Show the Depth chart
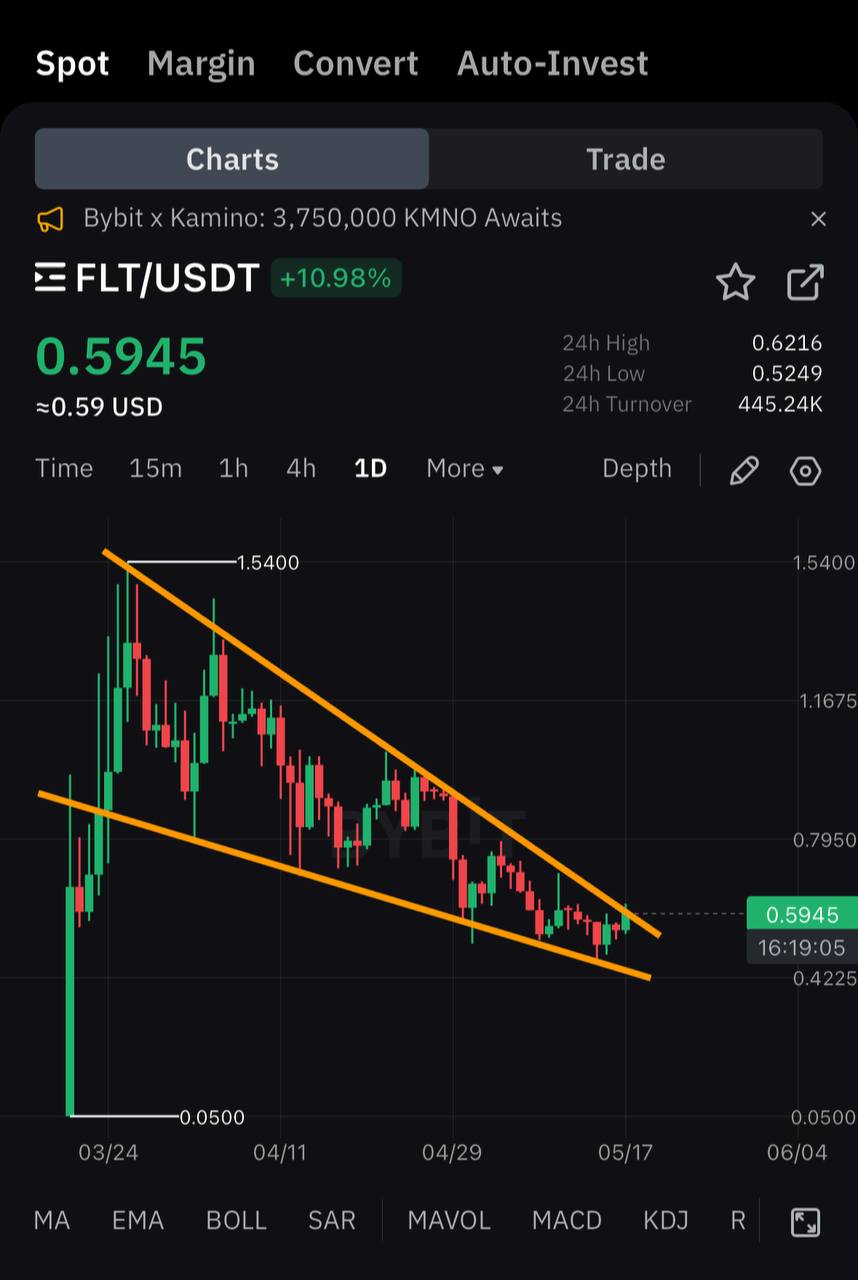Image resolution: width=858 pixels, height=1280 pixels. click(x=636, y=468)
